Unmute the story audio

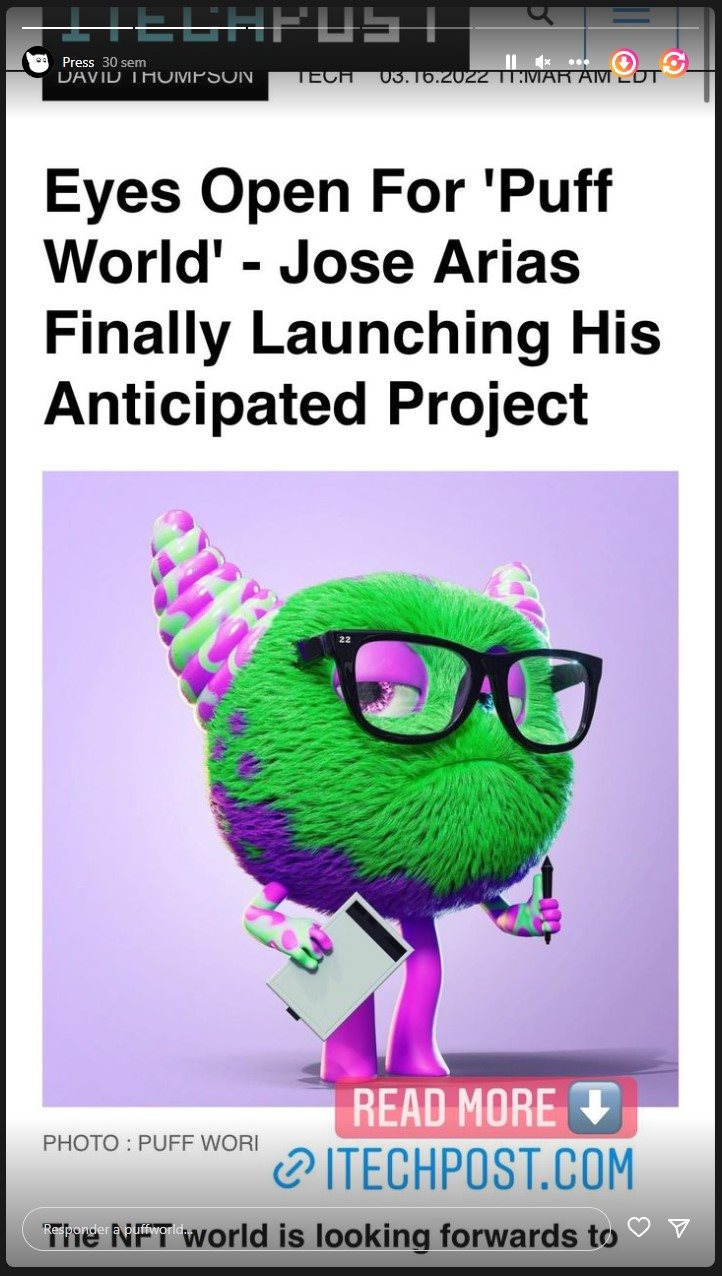(543, 62)
